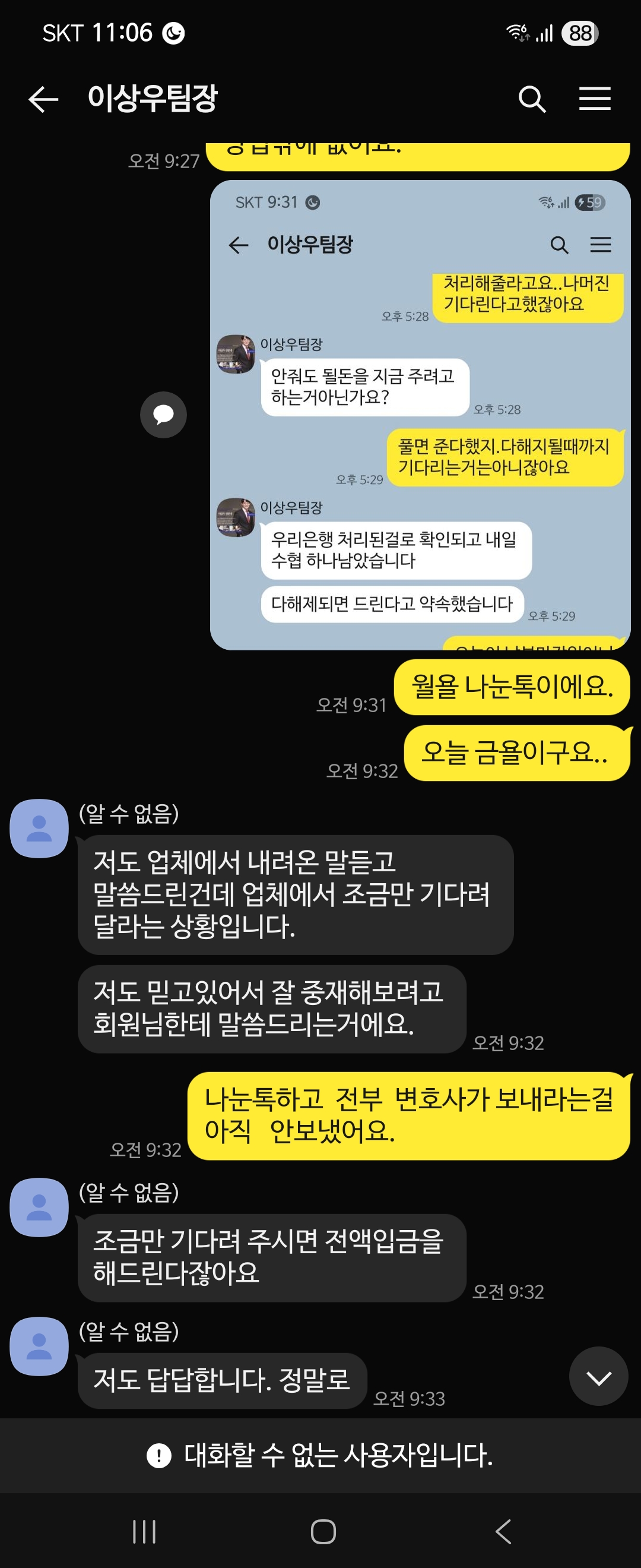The width and height of the screenshot is (641, 1568).
Task: Jump to the latest message
Action: tap(598, 1376)
